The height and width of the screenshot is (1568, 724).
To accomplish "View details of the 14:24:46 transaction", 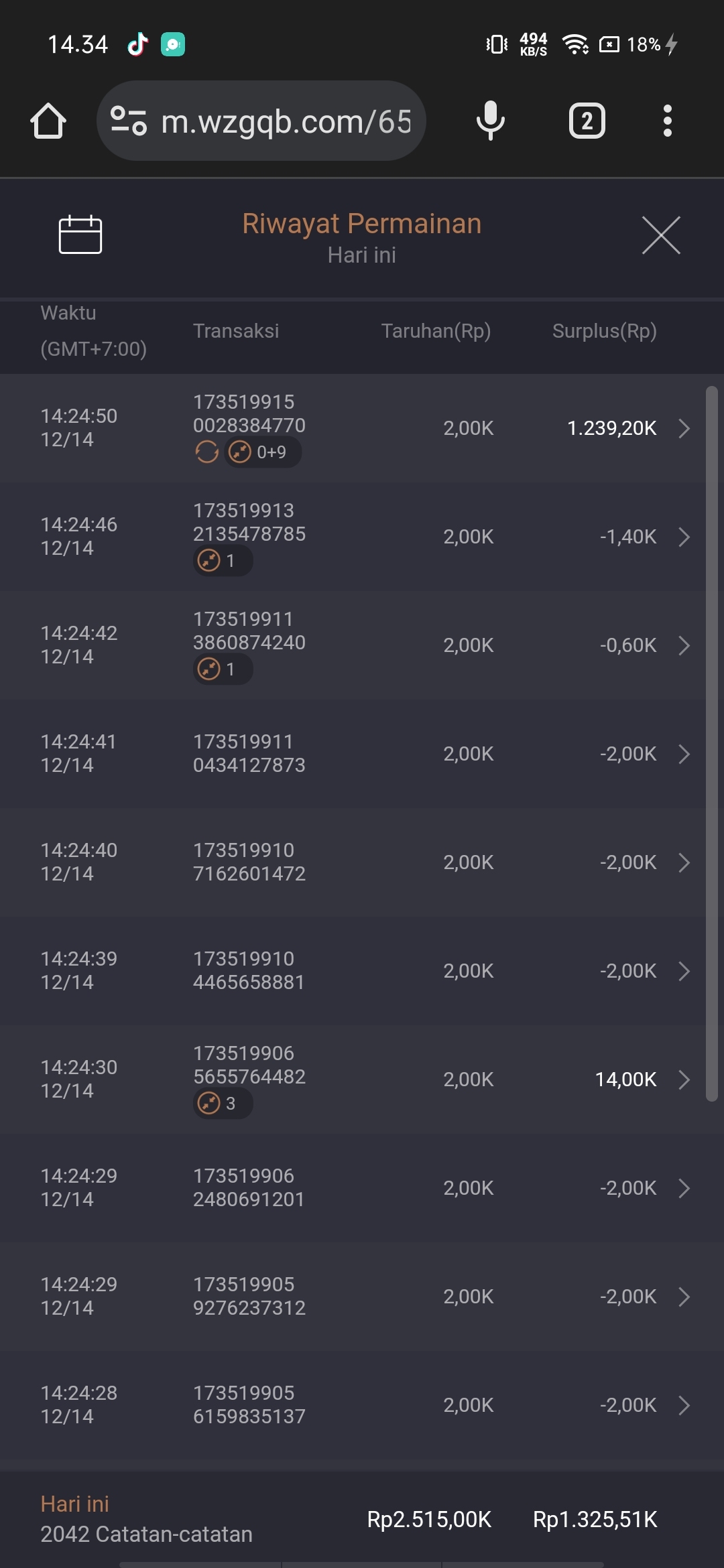I will 684,537.
